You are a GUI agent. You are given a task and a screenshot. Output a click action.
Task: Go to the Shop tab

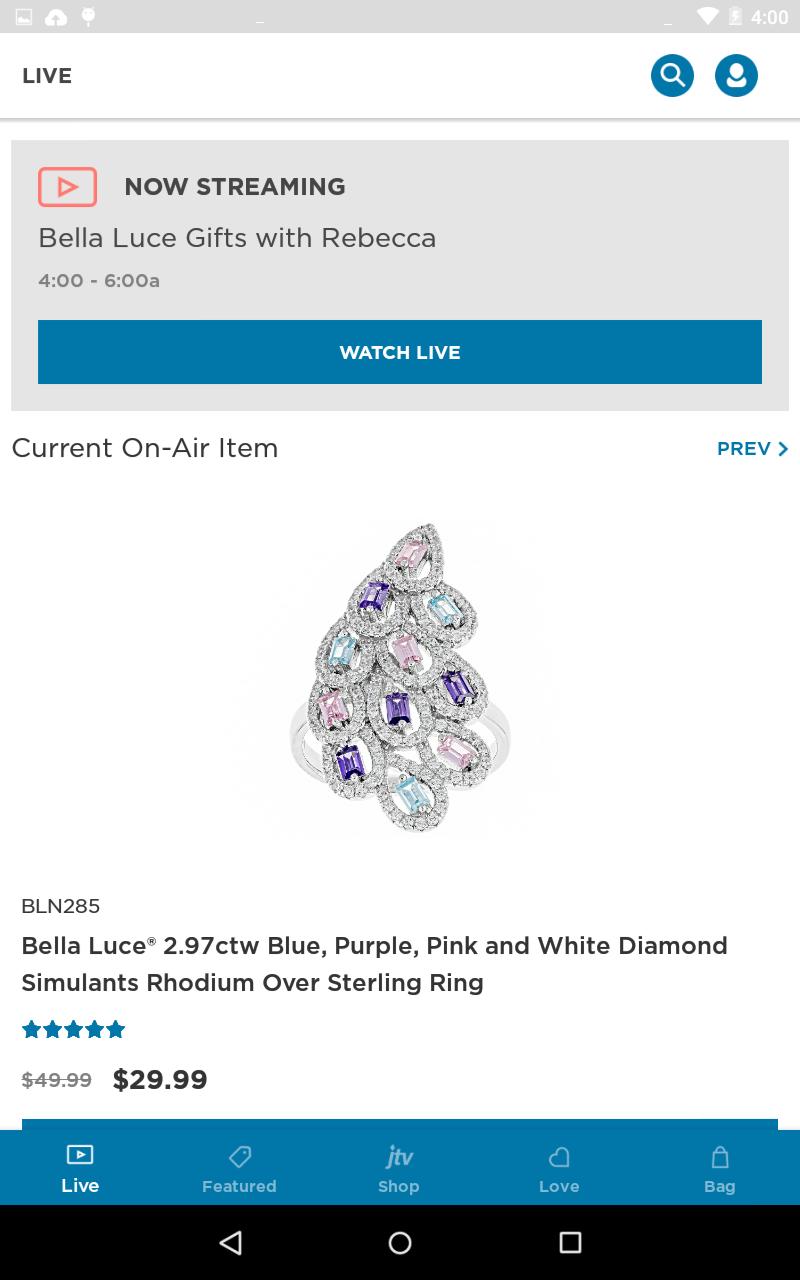pyautogui.click(x=399, y=1168)
